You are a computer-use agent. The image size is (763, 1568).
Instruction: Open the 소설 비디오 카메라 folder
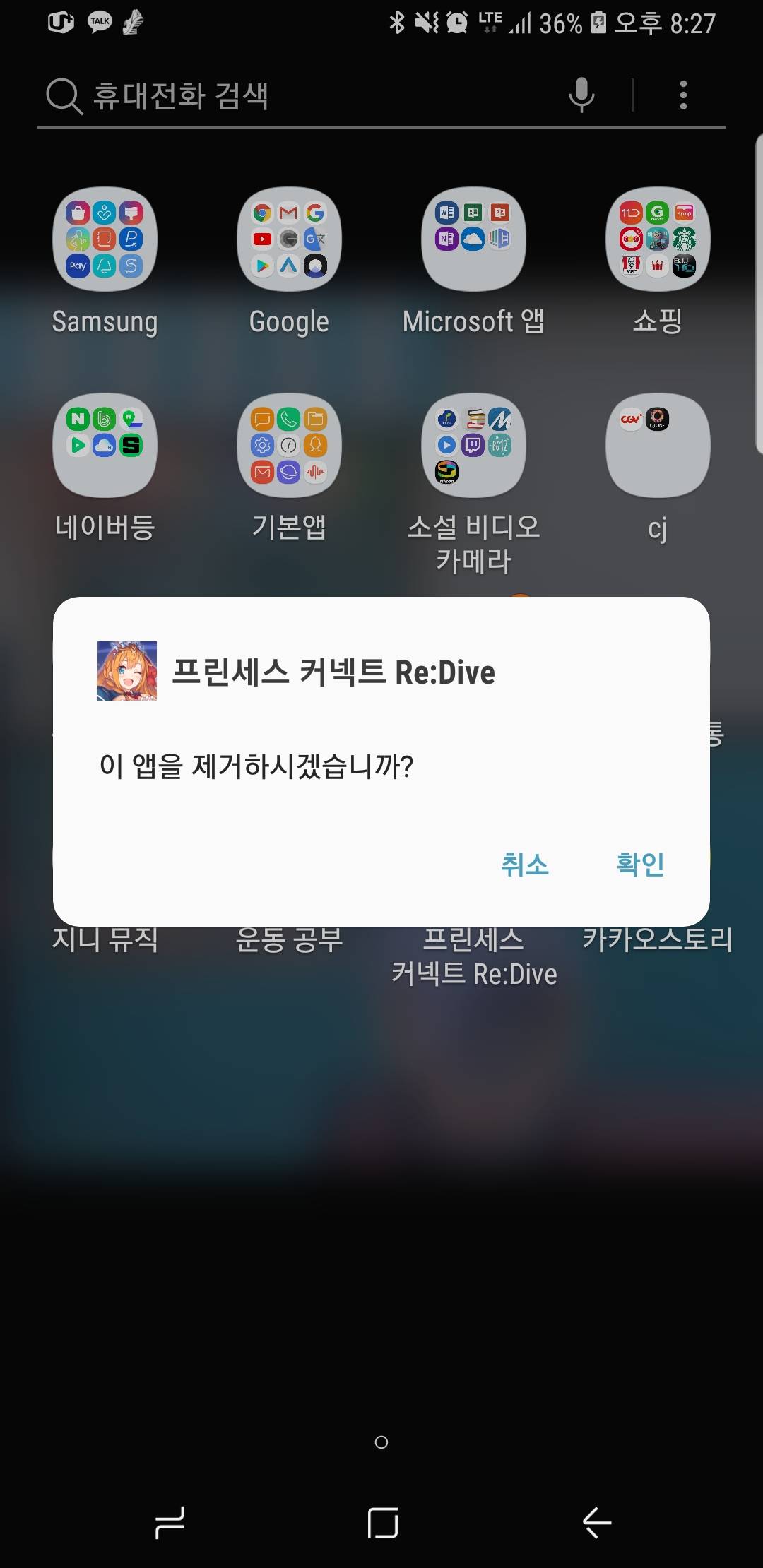point(473,446)
